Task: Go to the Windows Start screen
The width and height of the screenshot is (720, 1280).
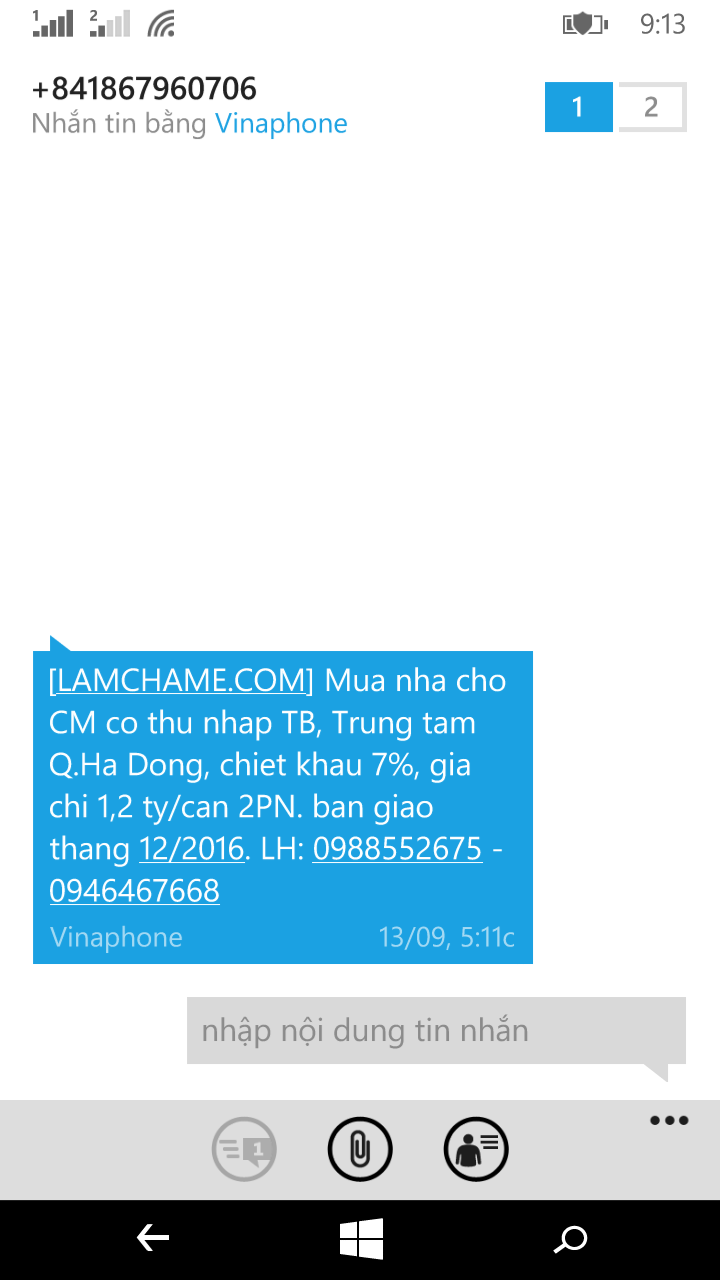Action: pyautogui.click(x=361, y=1240)
